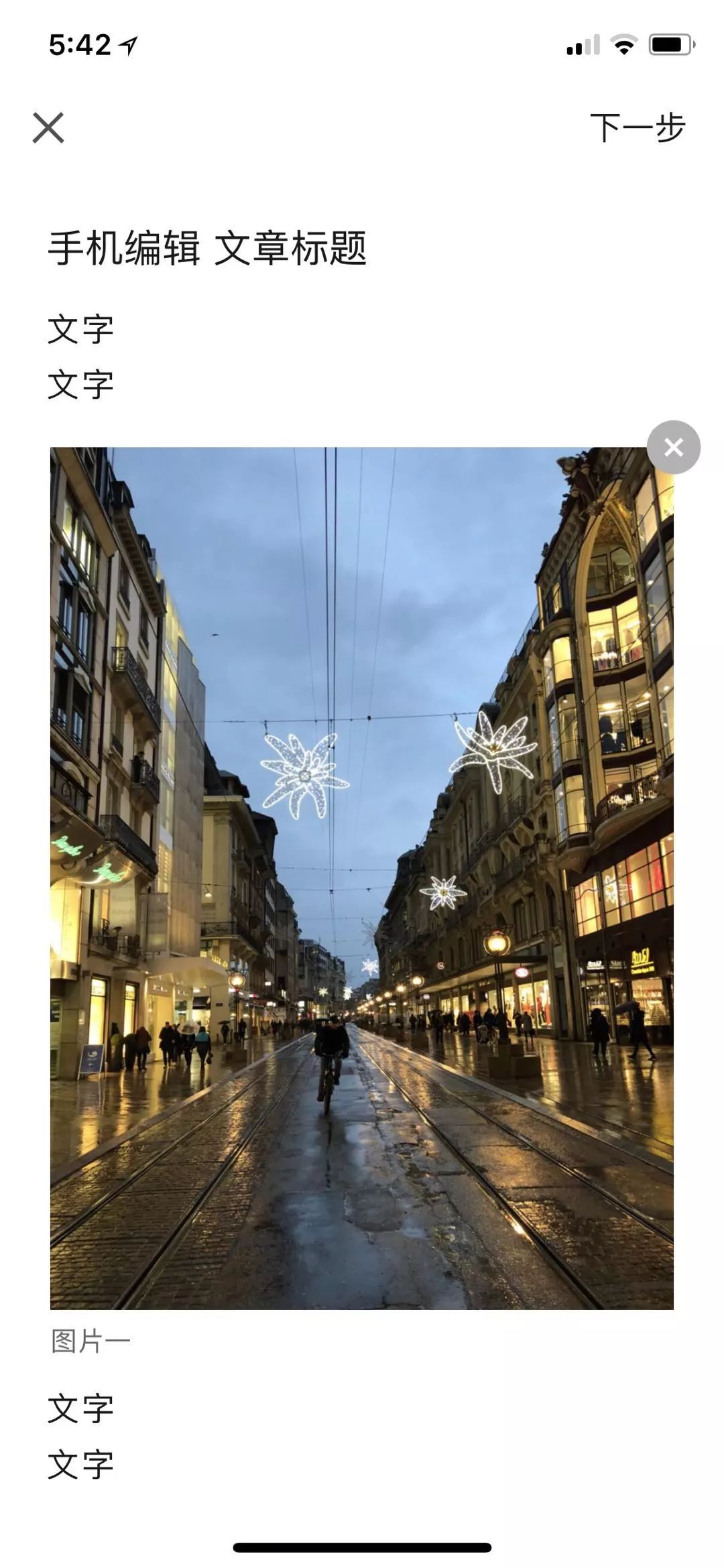Edit the article title field
Screen dimensions: 724x1568
pos(208,248)
